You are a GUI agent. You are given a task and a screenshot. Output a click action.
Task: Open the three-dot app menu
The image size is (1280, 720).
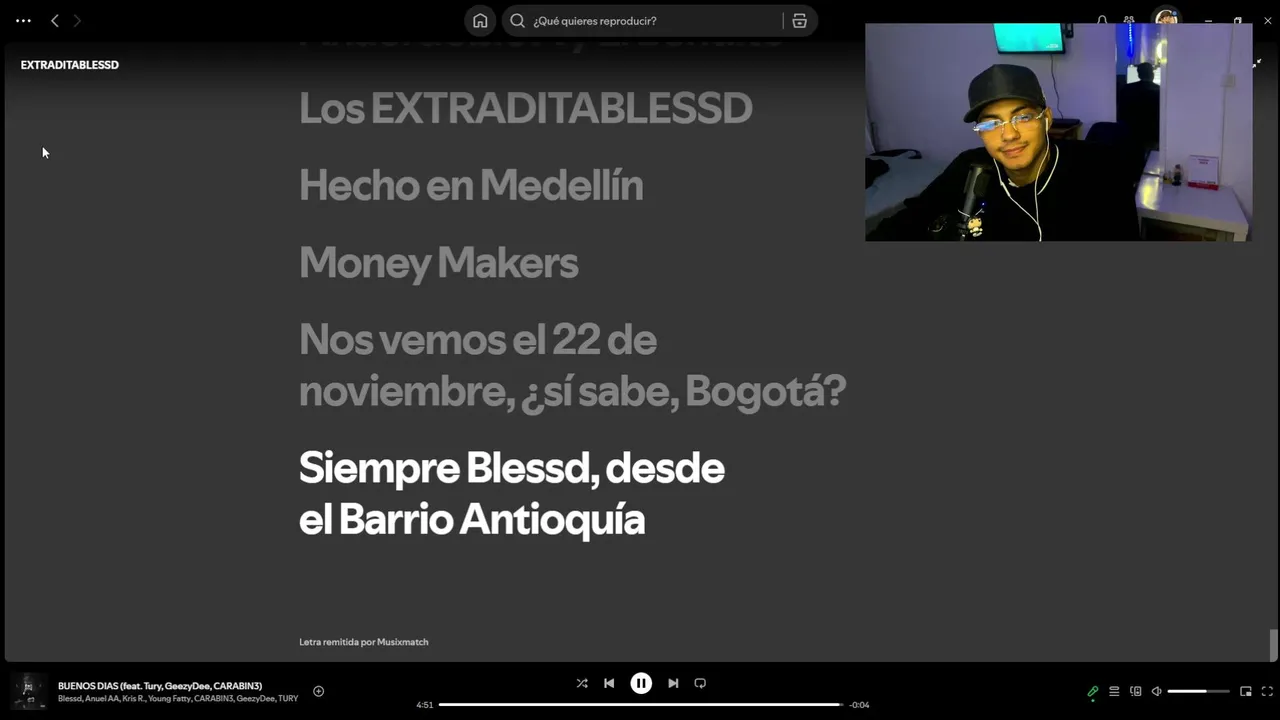[23, 21]
